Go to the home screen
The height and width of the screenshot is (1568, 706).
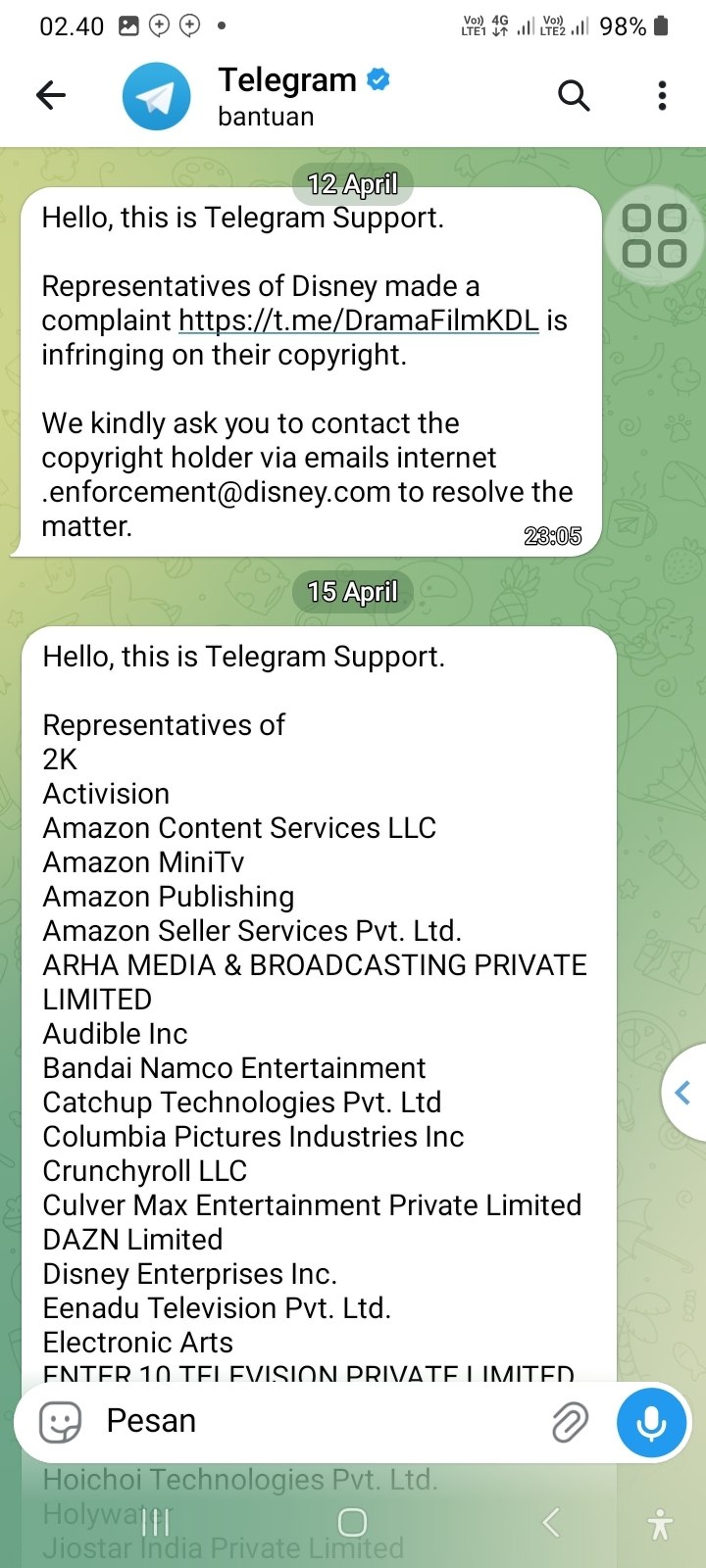(352, 1522)
